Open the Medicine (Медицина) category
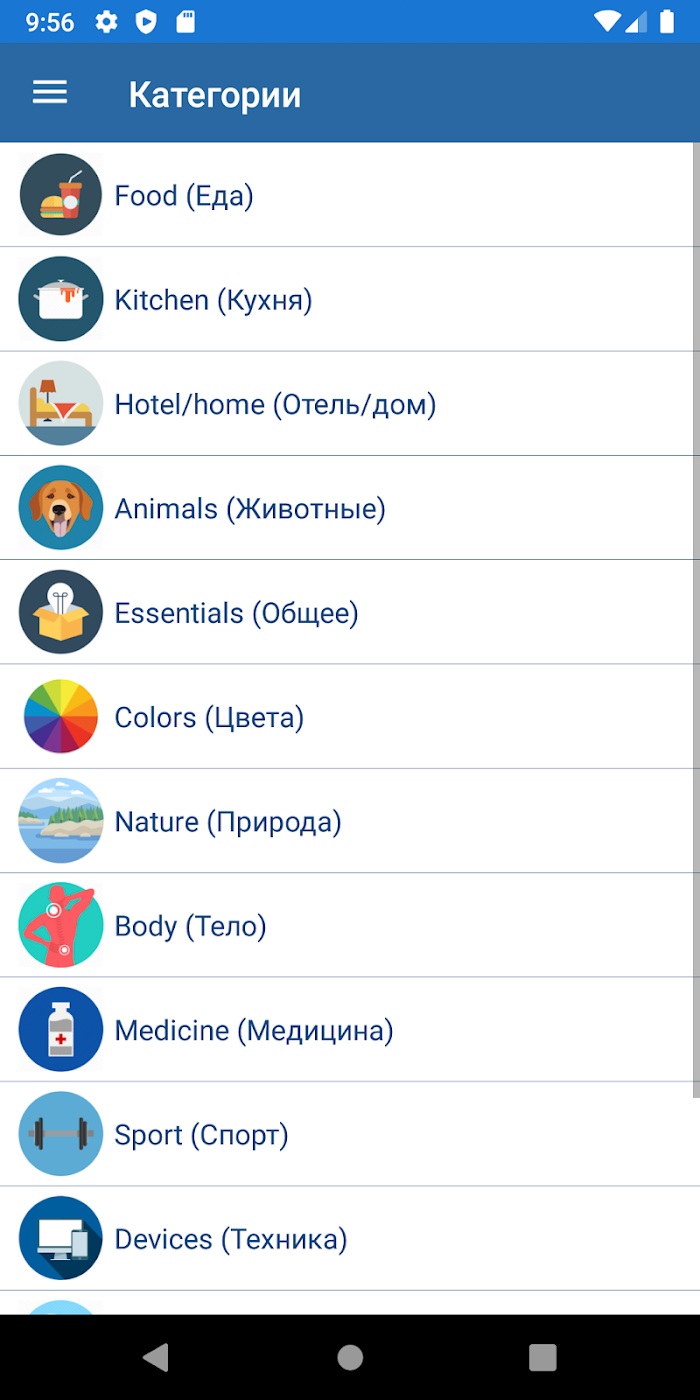This screenshot has height=1400, width=700. [x=346, y=1030]
